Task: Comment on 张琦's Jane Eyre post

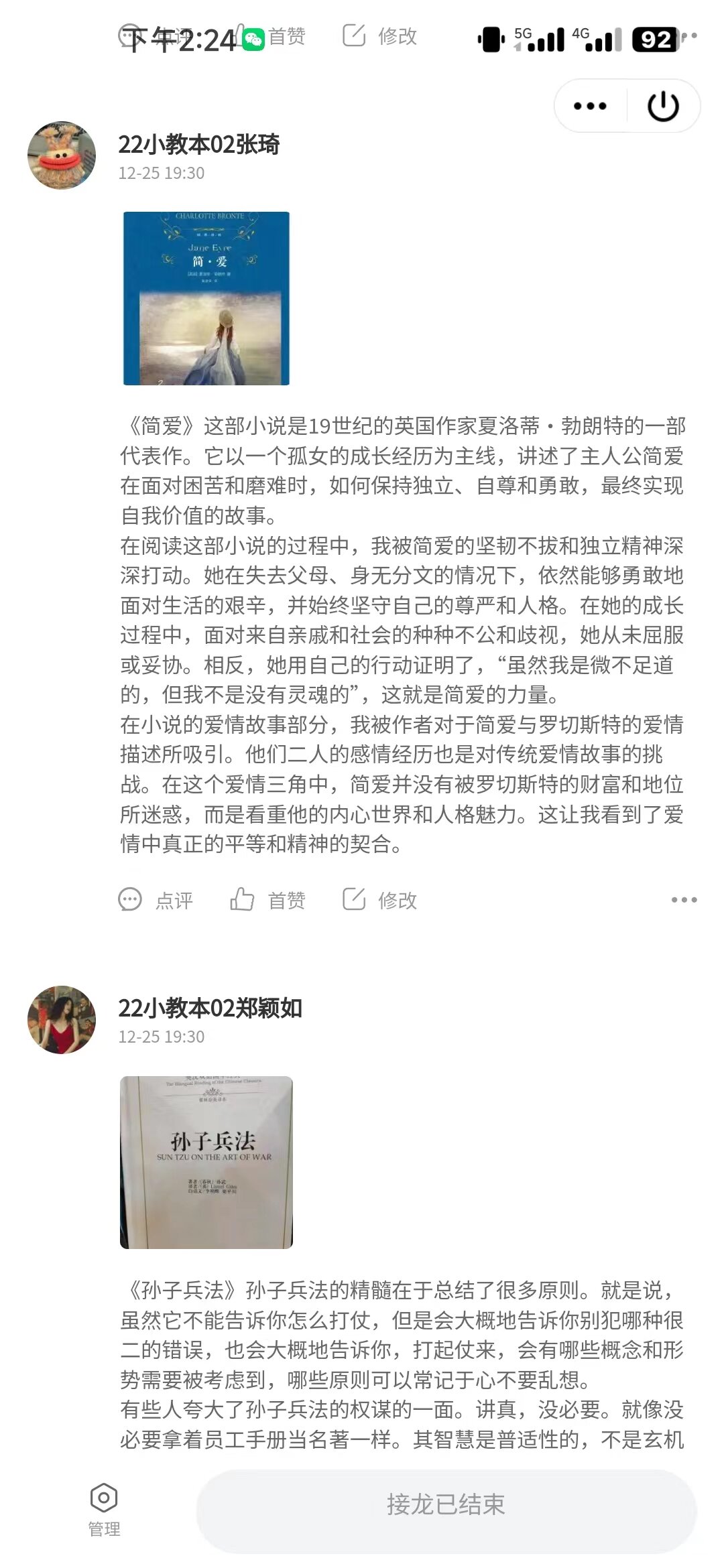Action: [156, 899]
